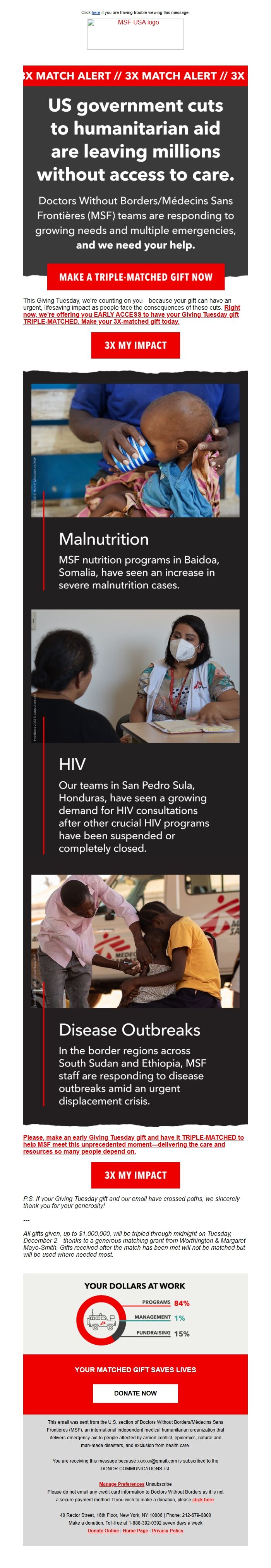Select the Donate Now button

point(135,1393)
